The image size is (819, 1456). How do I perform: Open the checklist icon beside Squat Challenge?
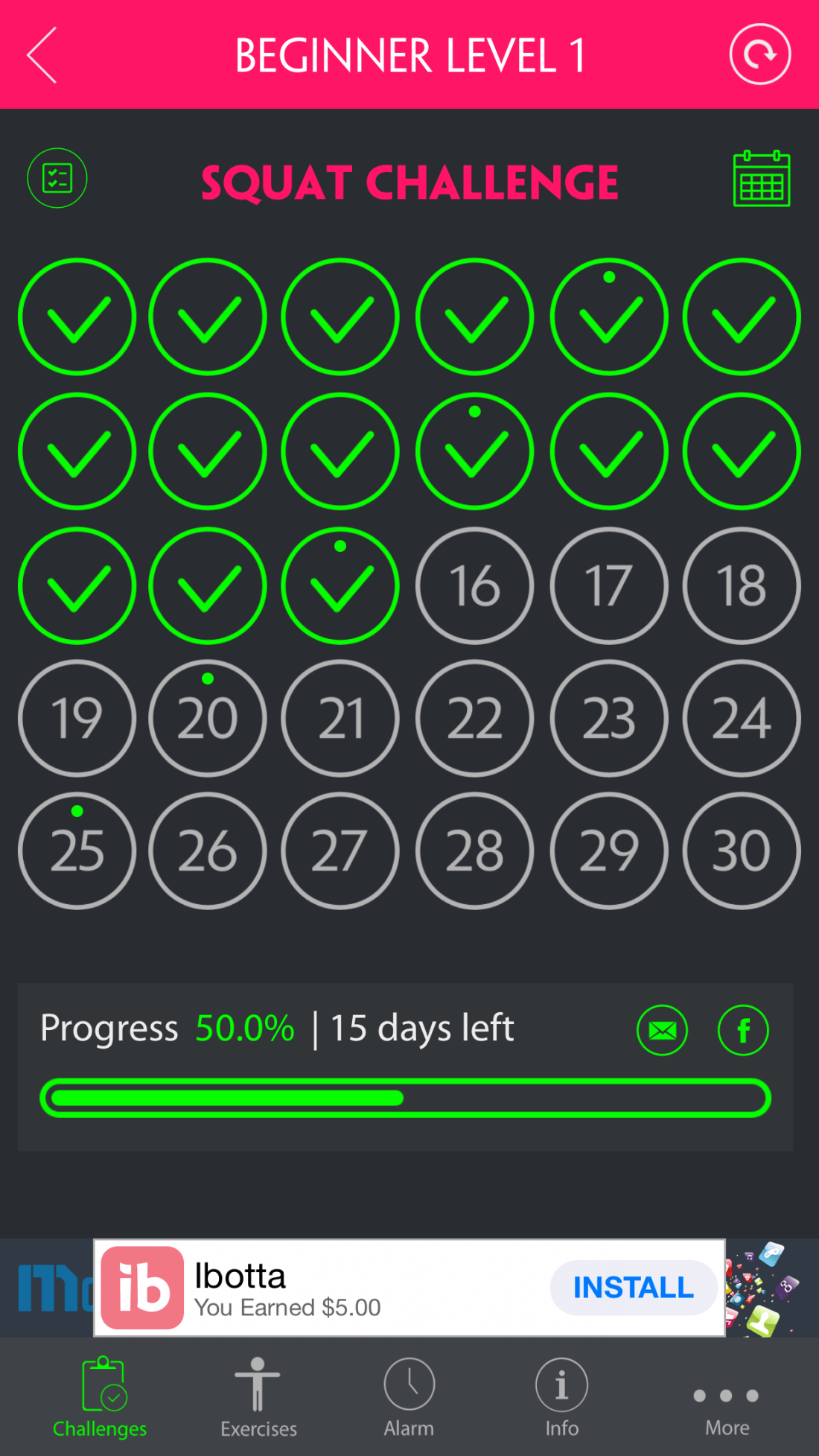coord(57,179)
